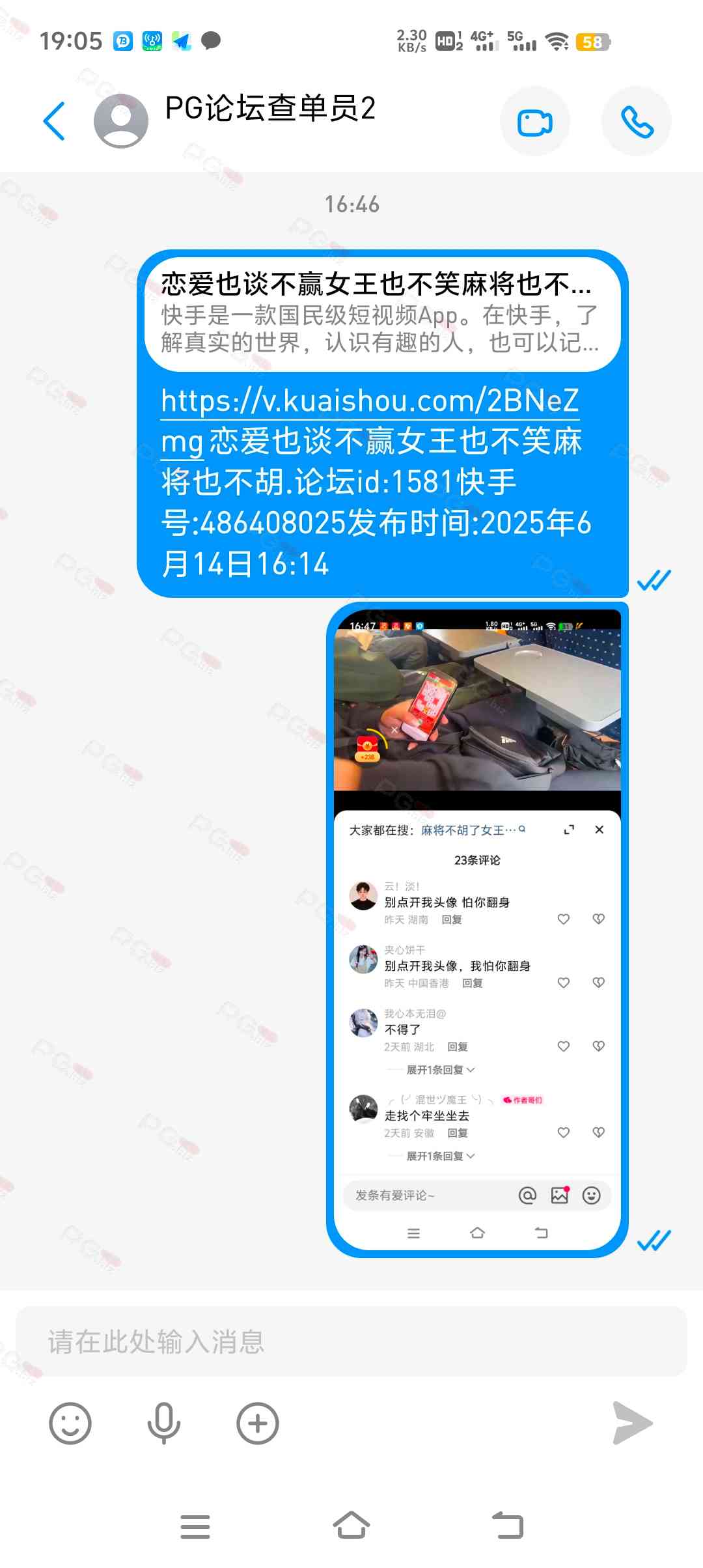The image size is (703, 1568).
Task: Go to the system home screen
Action: (x=351, y=1525)
